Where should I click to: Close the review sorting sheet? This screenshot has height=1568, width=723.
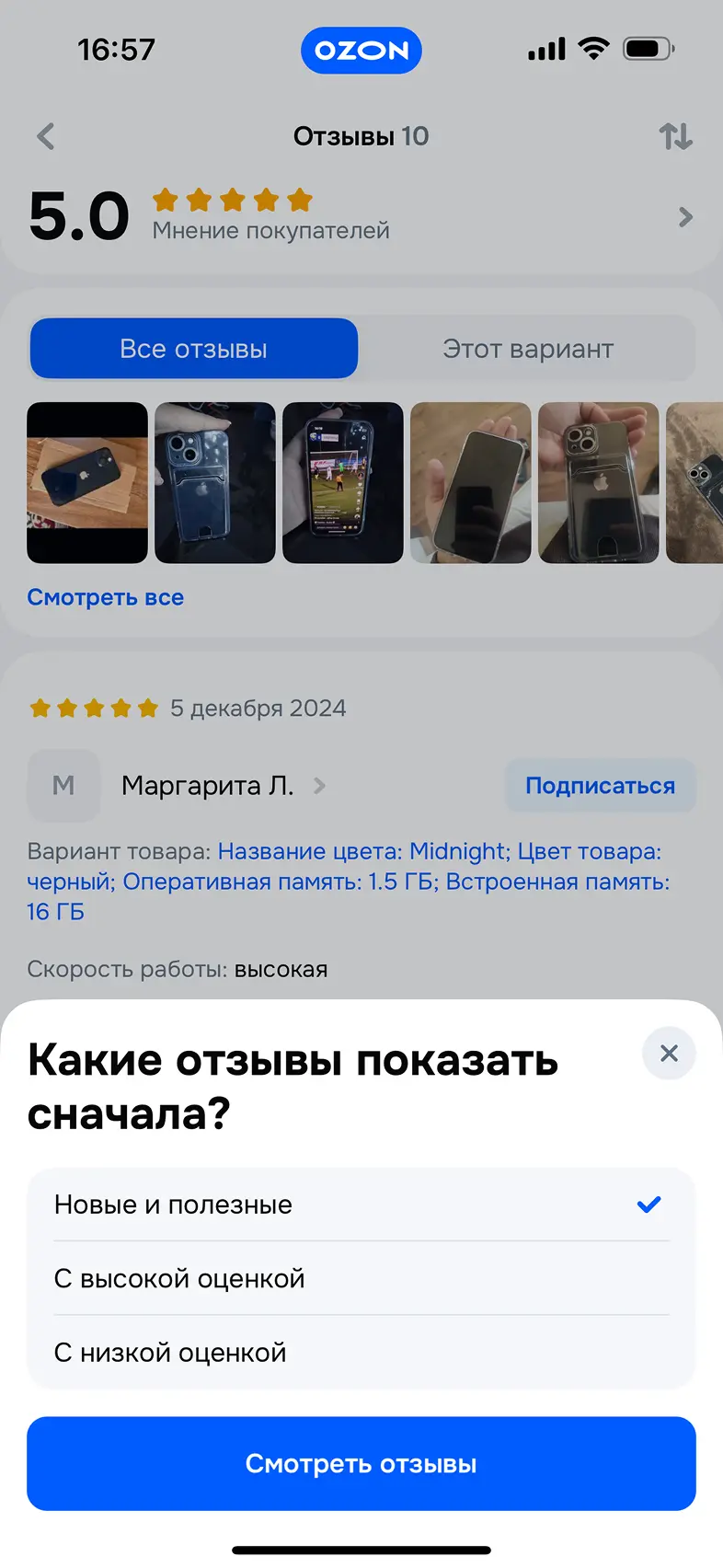(x=669, y=1053)
